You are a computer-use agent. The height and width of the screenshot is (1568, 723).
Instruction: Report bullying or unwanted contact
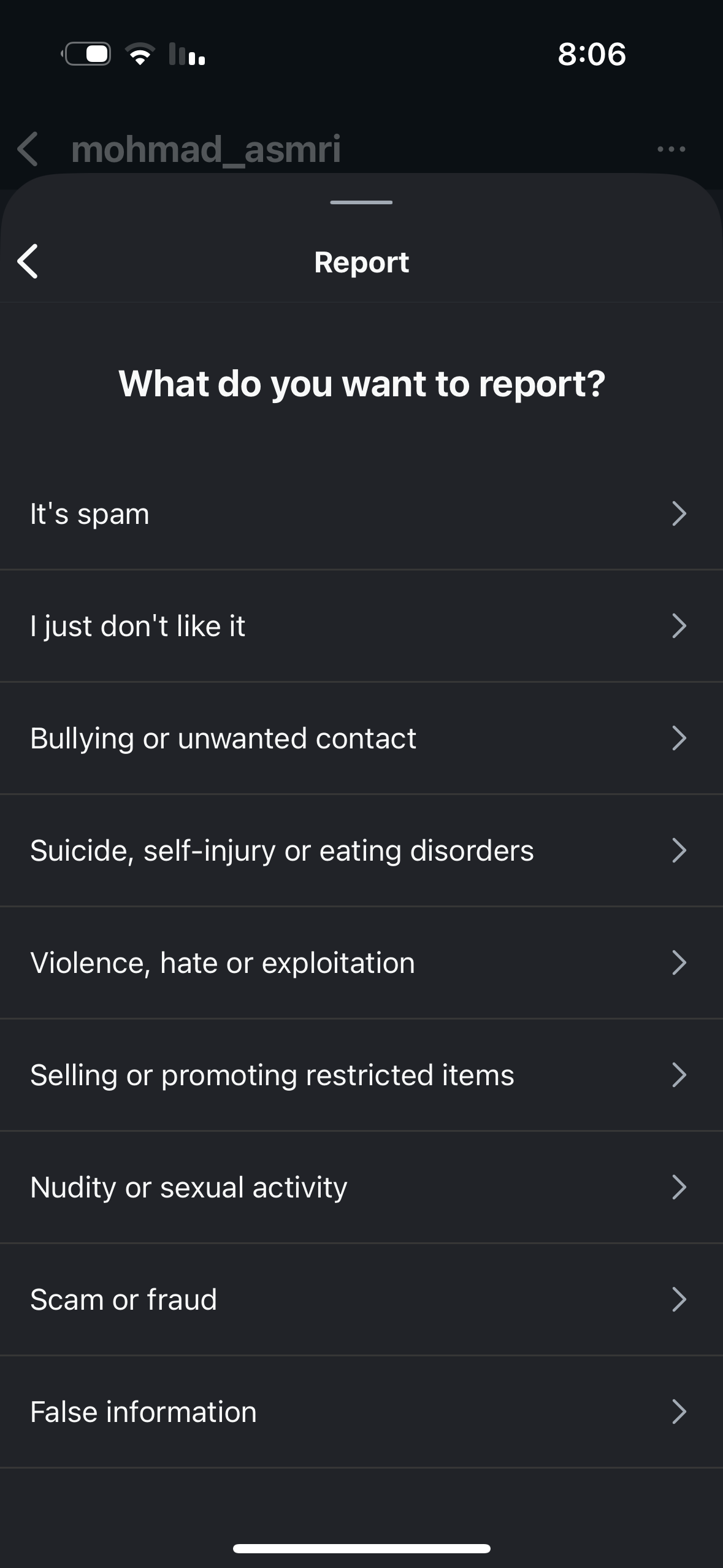[361, 738]
